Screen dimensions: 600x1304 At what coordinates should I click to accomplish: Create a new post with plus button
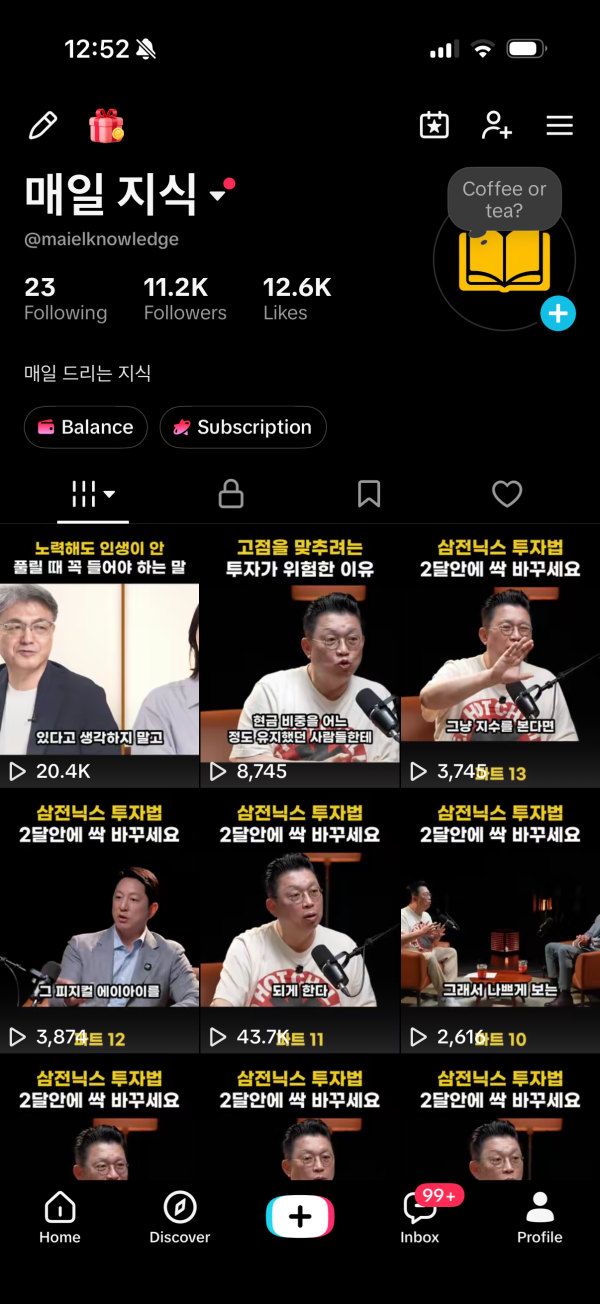[300, 1217]
